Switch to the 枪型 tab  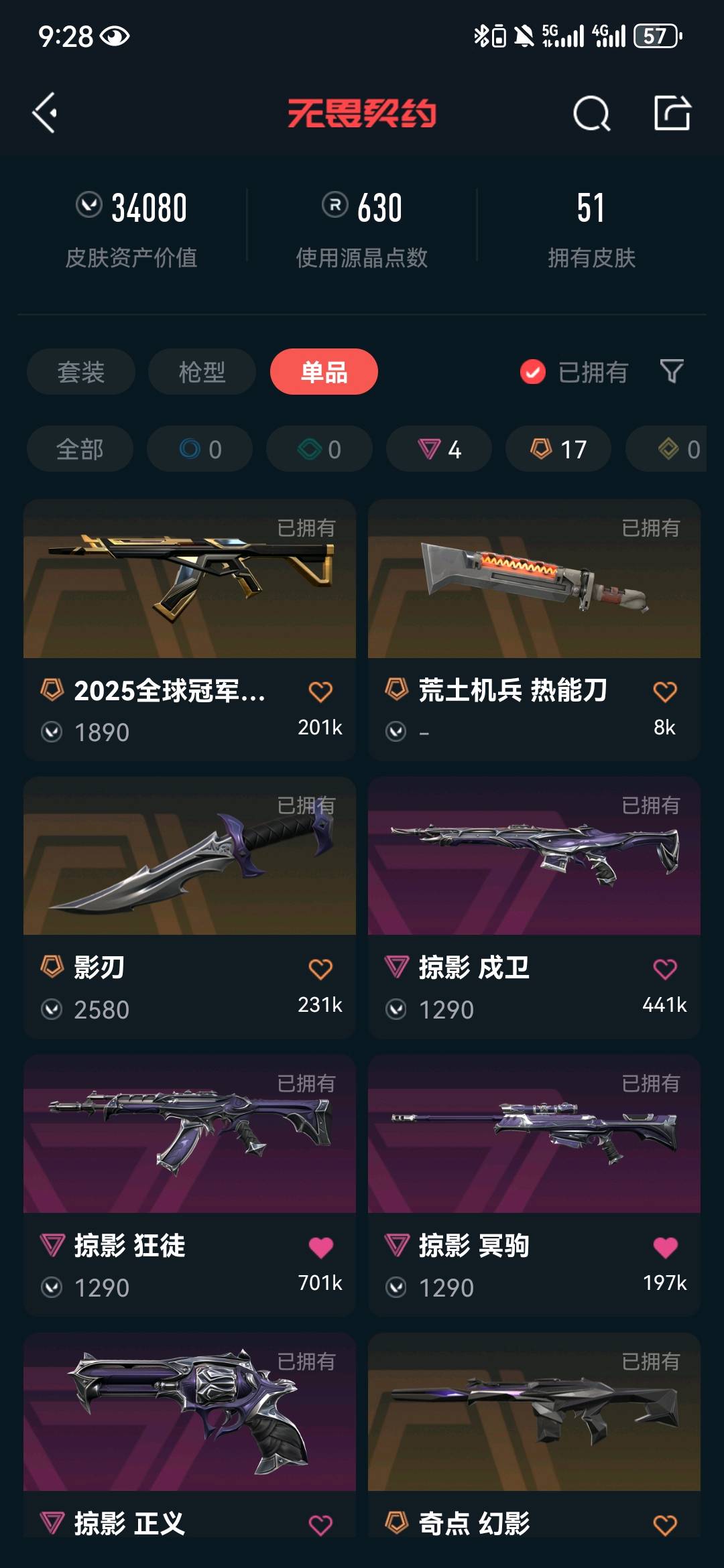(202, 372)
